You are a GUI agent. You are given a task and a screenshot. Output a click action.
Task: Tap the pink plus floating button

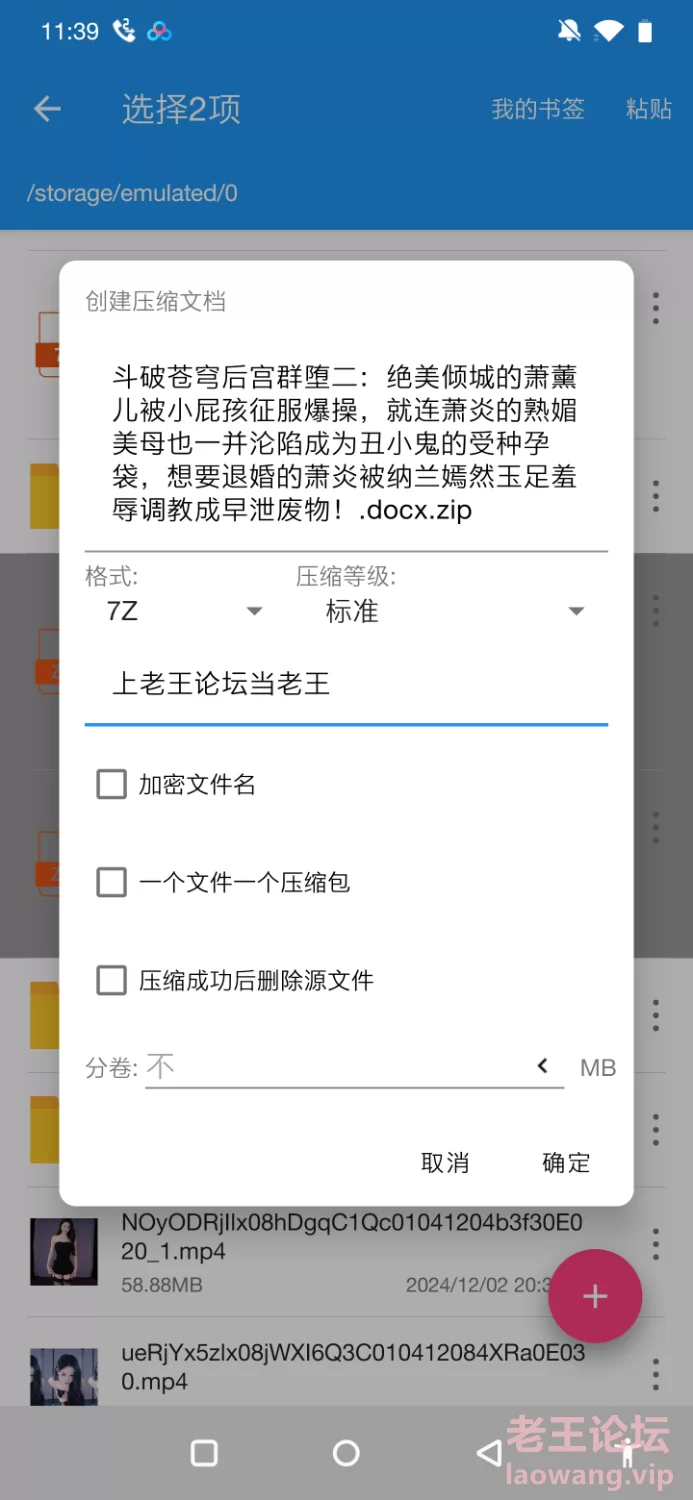[x=595, y=1296]
